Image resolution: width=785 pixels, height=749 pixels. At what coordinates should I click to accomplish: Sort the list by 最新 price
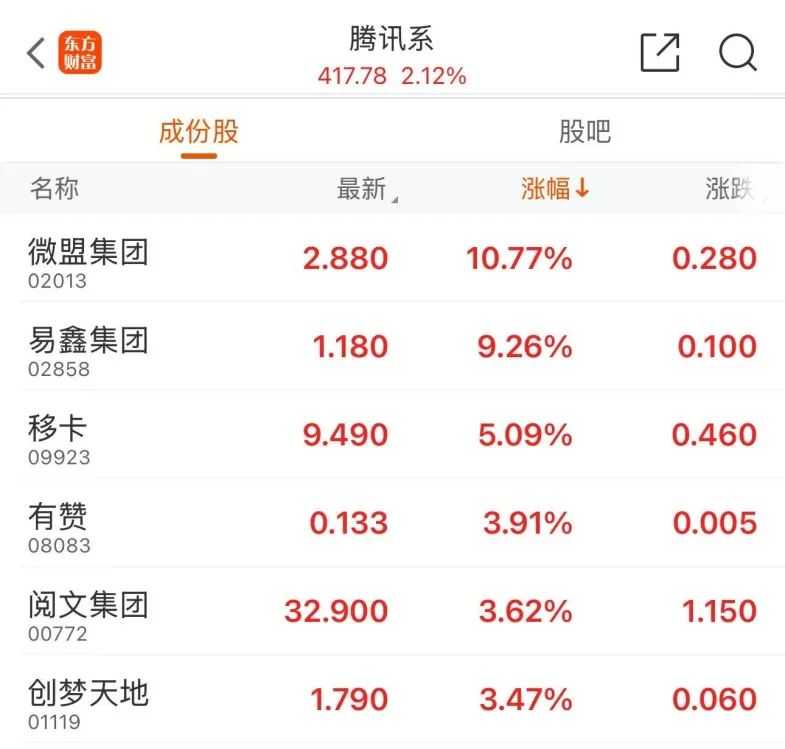[362, 189]
